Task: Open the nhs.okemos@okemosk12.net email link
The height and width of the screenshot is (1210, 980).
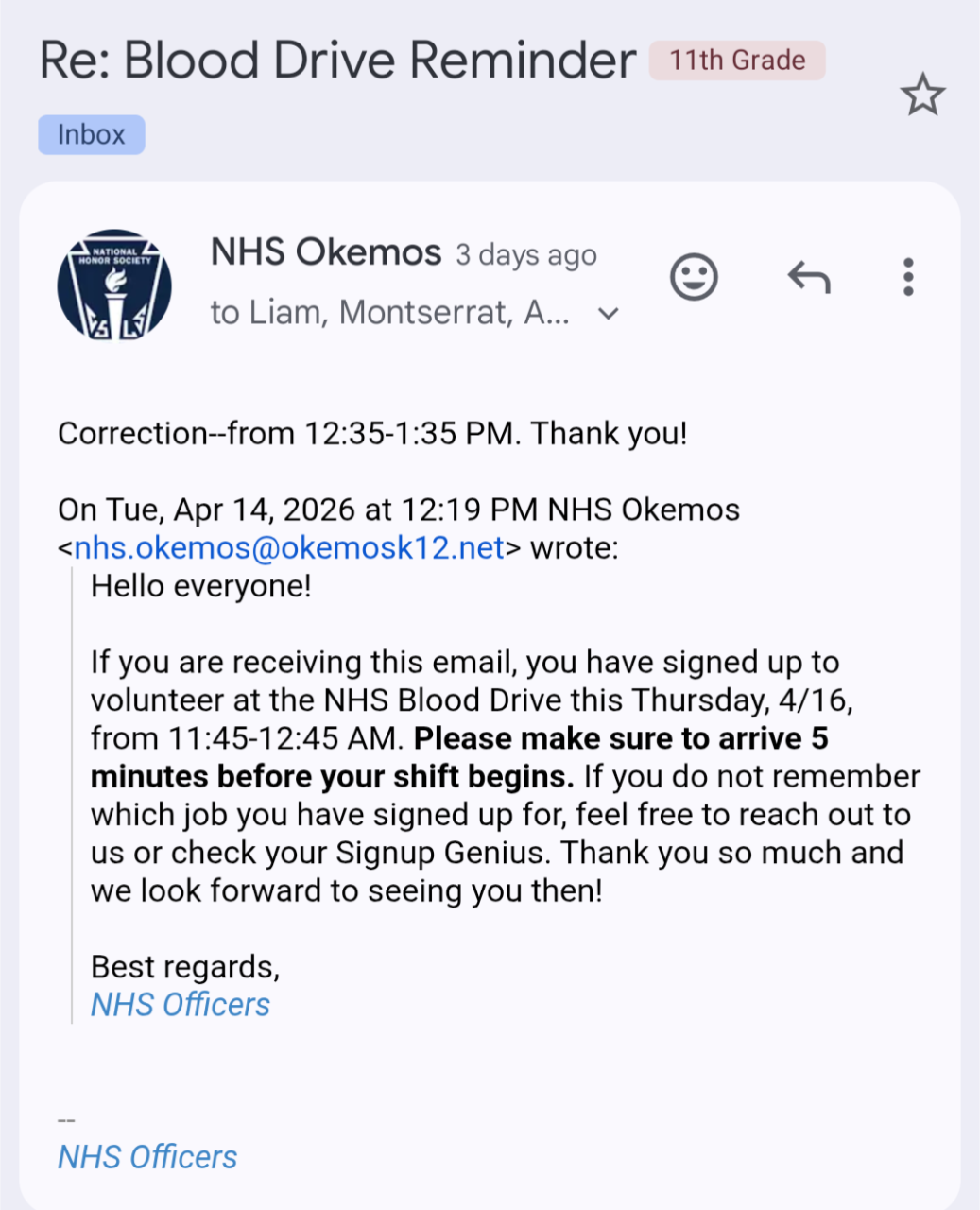Action: [289, 548]
